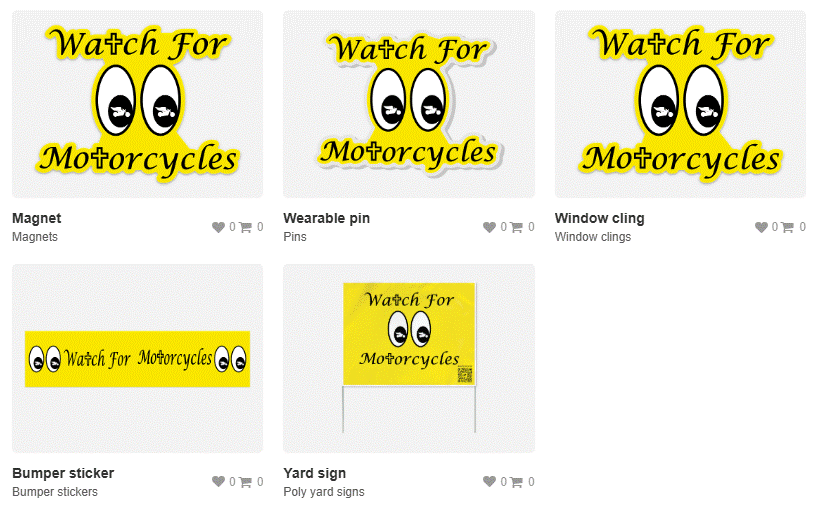Screen dimensions: 820x513
Task: Add the Window cling to cart
Action: [788, 228]
